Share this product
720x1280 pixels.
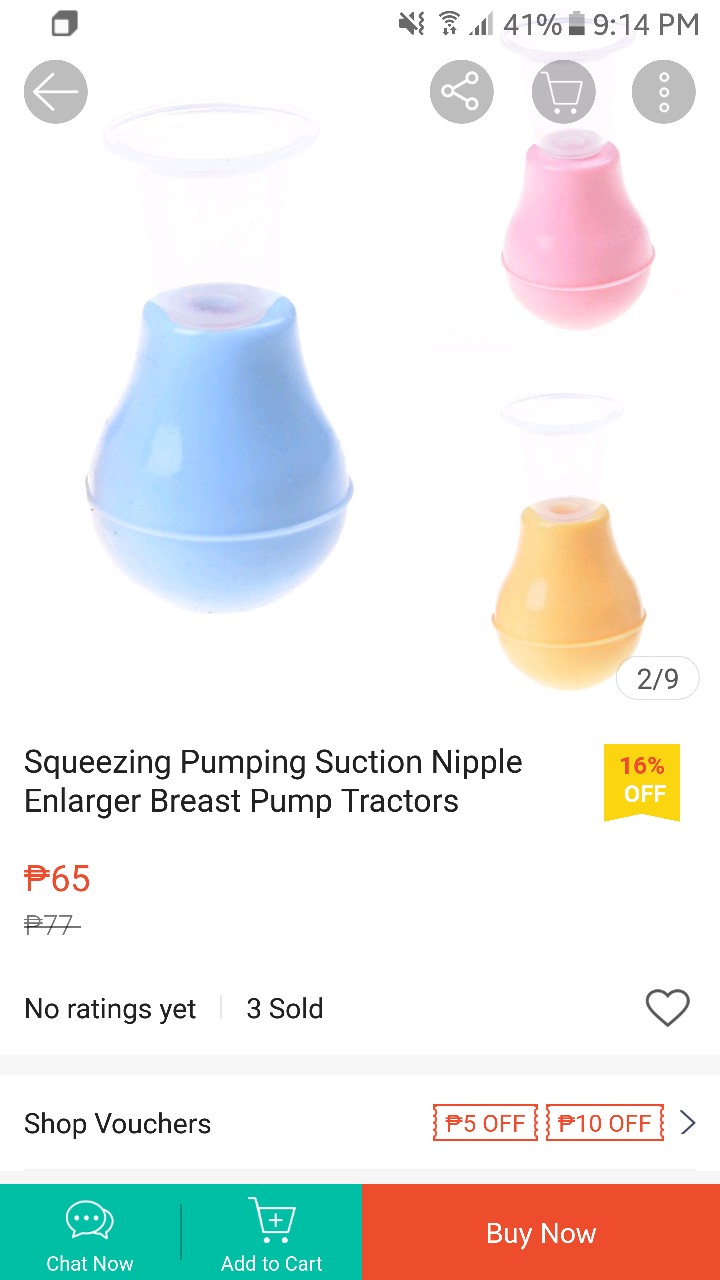point(461,92)
